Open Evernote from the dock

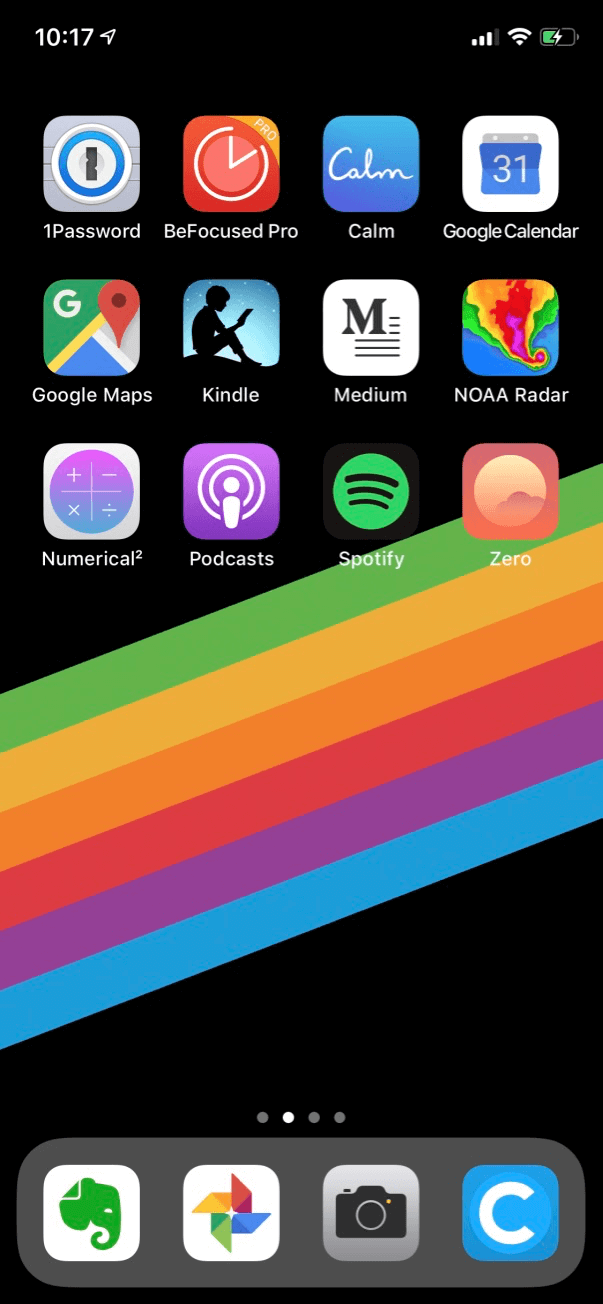(92, 1213)
